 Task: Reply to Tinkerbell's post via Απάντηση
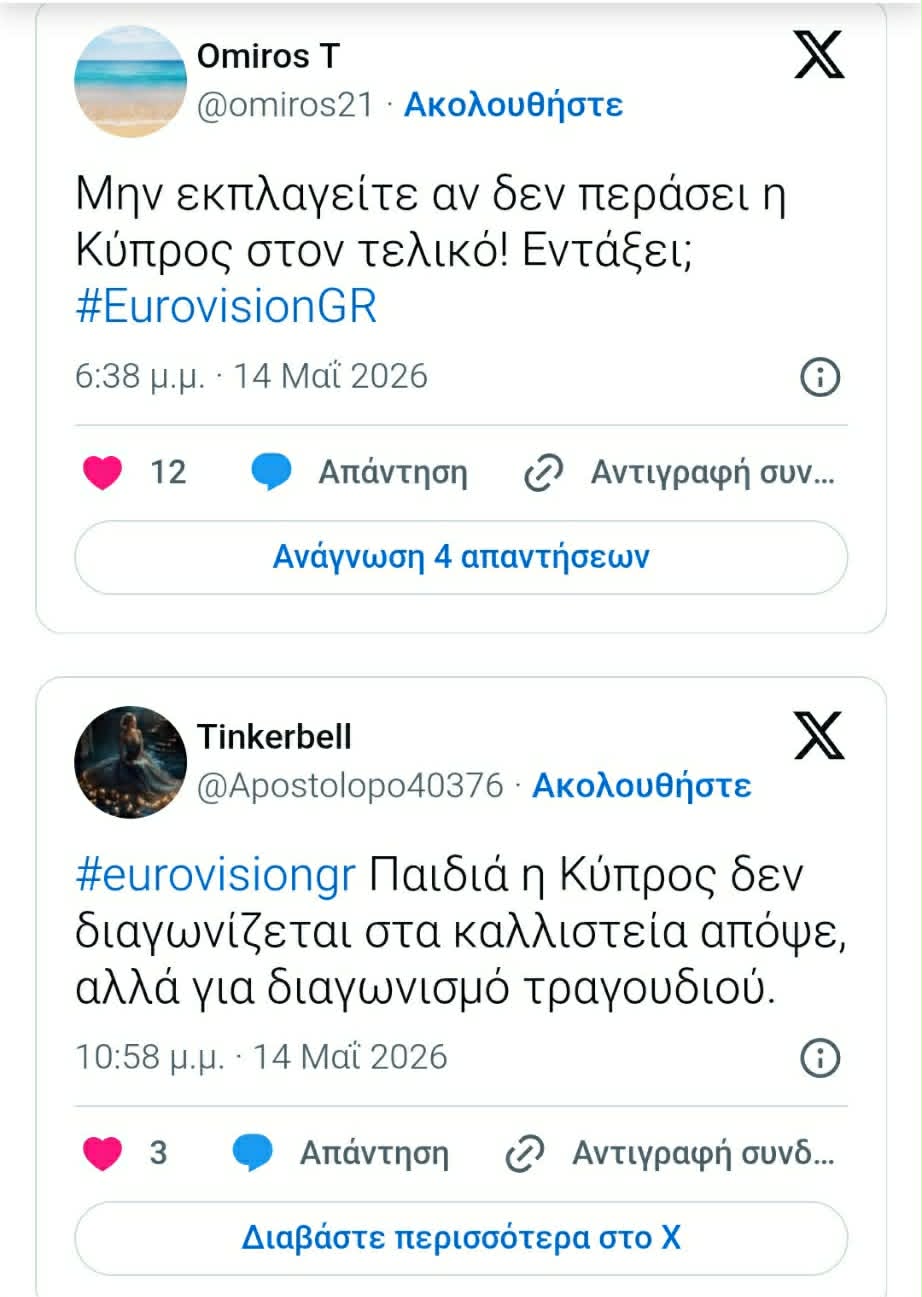coord(340,1153)
